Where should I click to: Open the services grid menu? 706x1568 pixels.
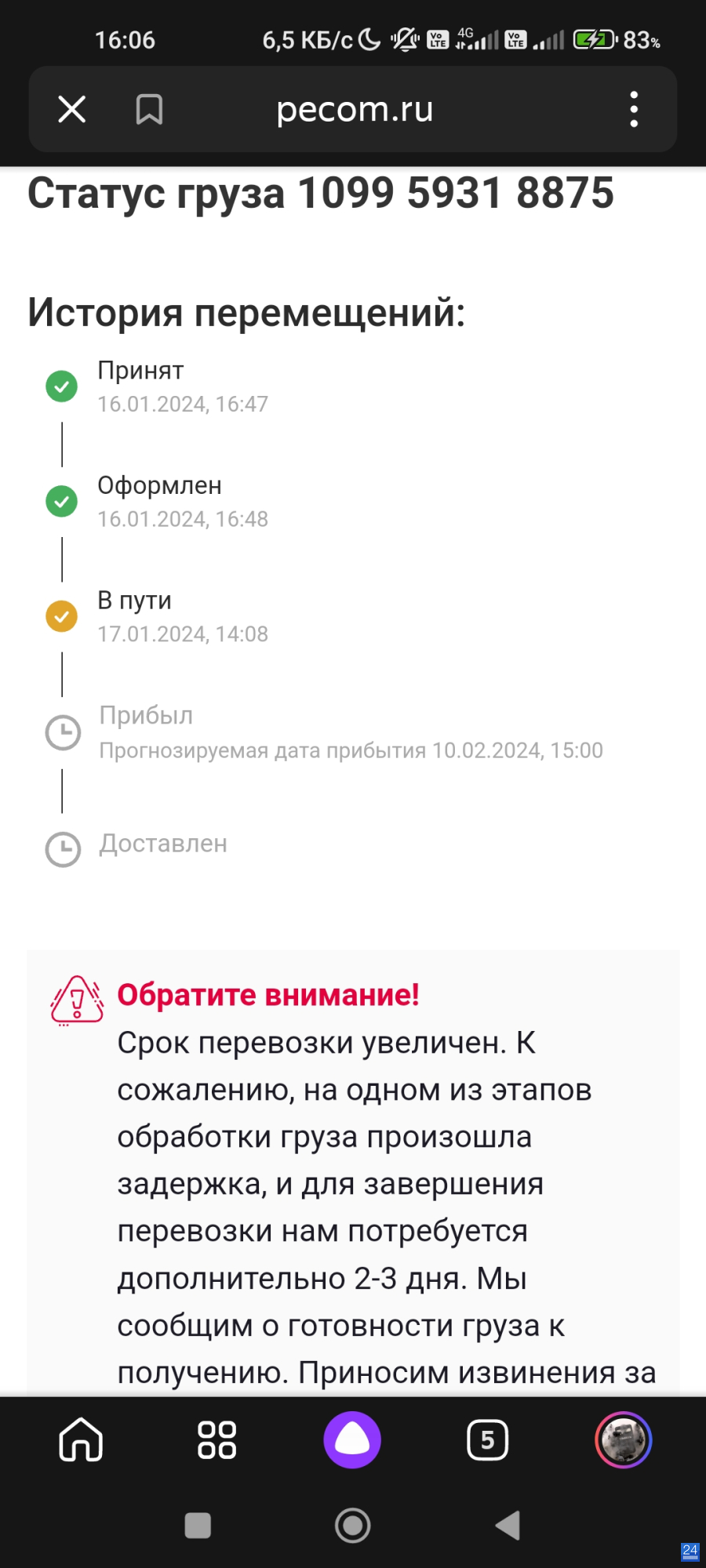217,1439
